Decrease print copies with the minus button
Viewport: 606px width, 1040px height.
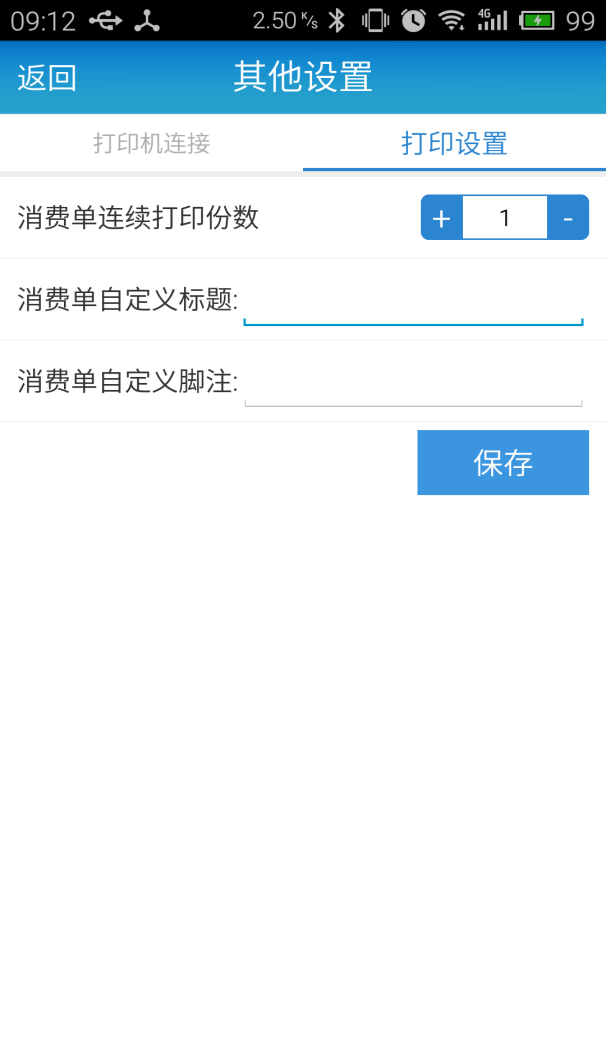pos(568,218)
